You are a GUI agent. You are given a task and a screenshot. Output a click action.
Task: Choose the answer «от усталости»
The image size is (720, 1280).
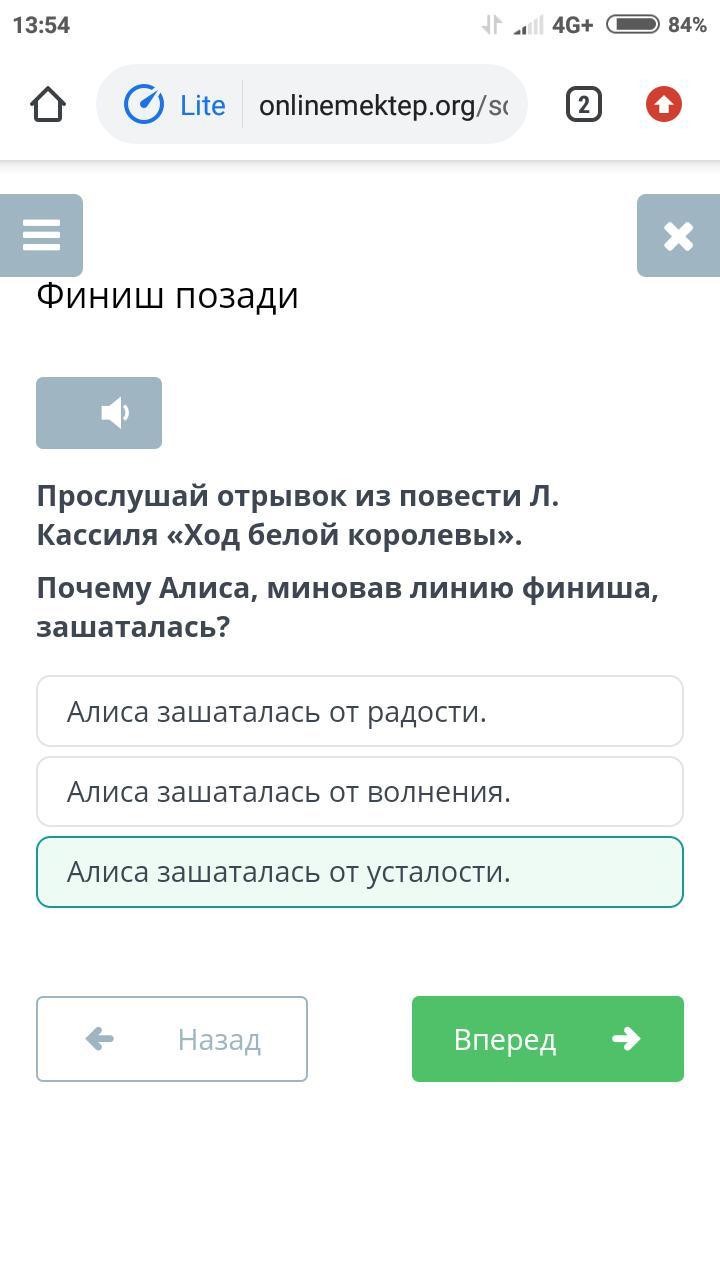pyautogui.click(x=360, y=872)
